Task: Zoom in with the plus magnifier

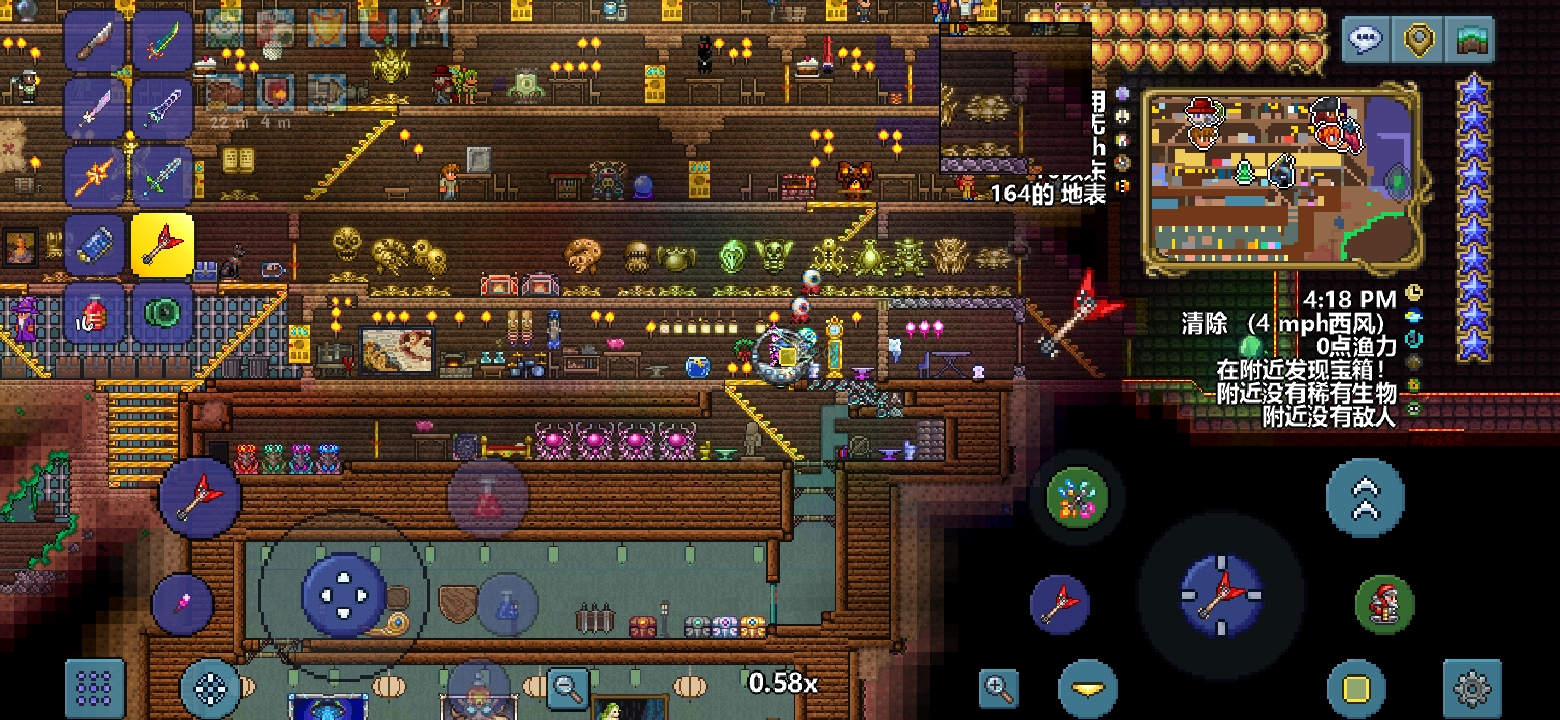Action: pyautogui.click(x=998, y=688)
